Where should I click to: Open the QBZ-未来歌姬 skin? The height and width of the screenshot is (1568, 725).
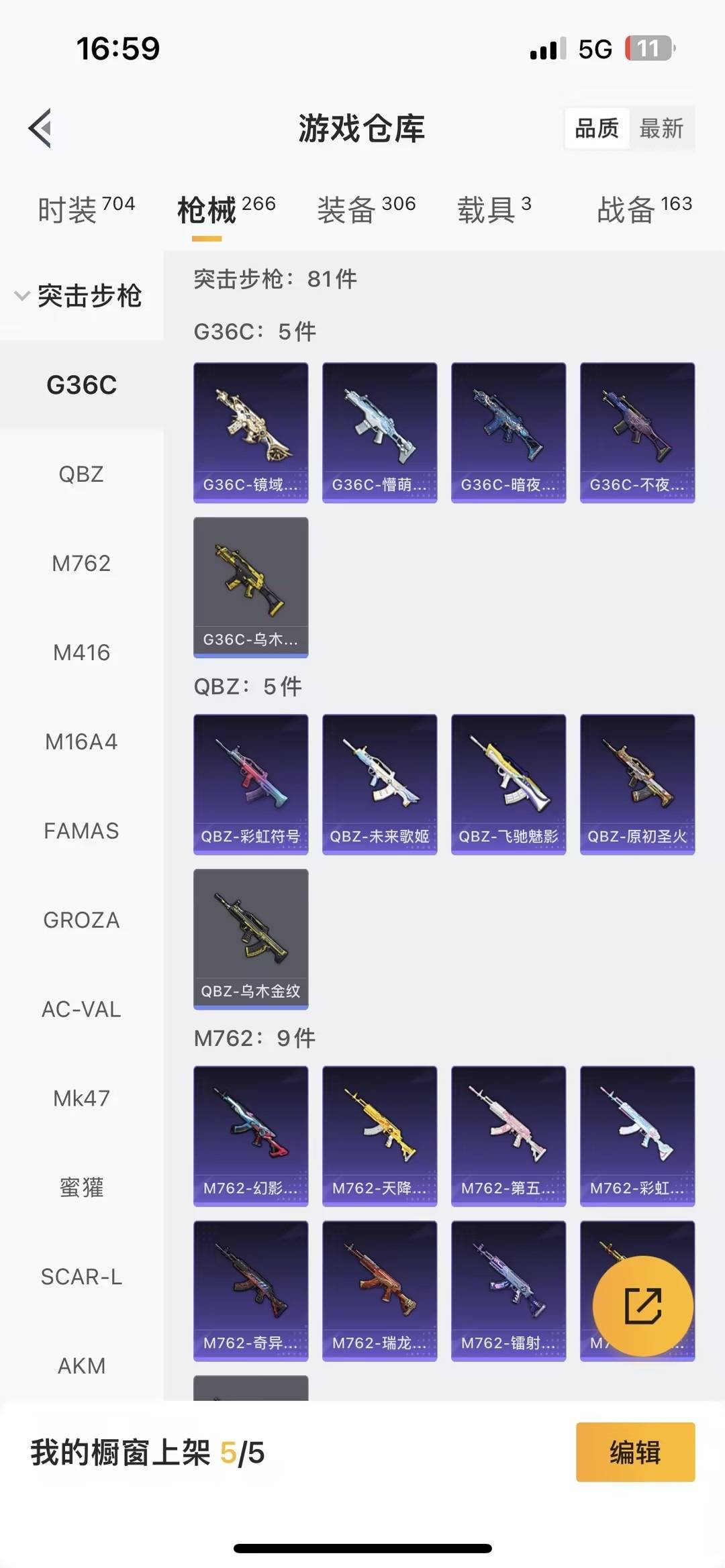click(379, 784)
